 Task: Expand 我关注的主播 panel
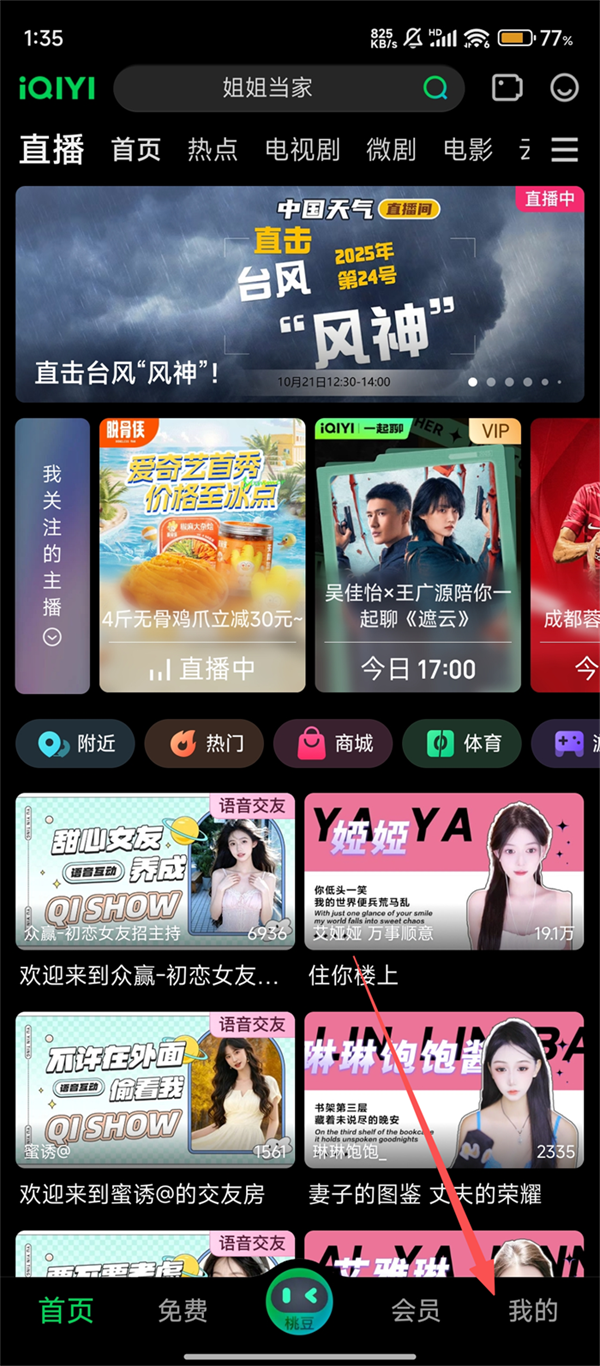click(52, 556)
